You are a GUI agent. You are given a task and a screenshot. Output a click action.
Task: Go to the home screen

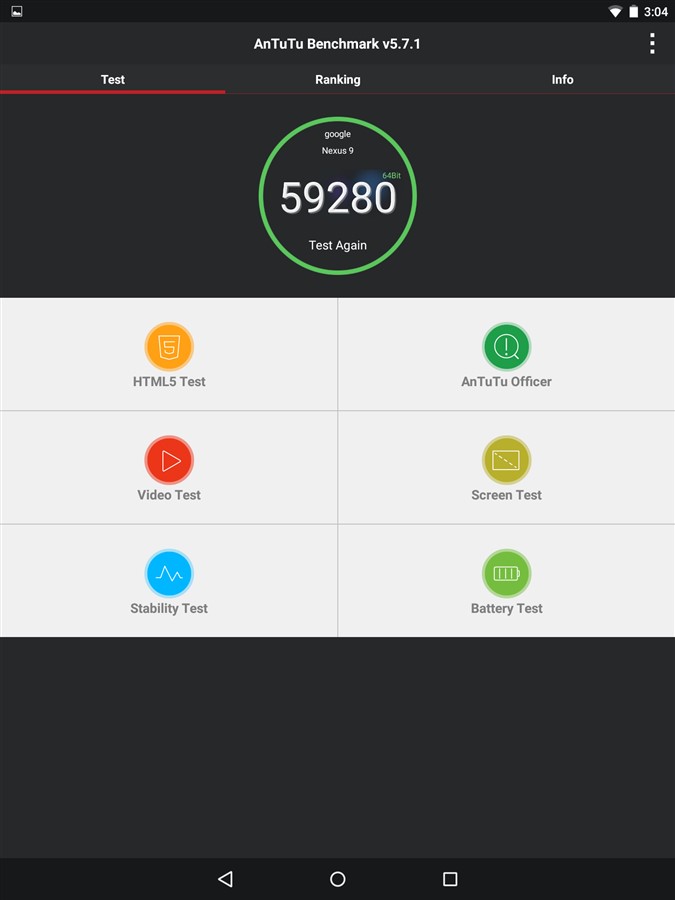pyautogui.click(x=338, y=879)
